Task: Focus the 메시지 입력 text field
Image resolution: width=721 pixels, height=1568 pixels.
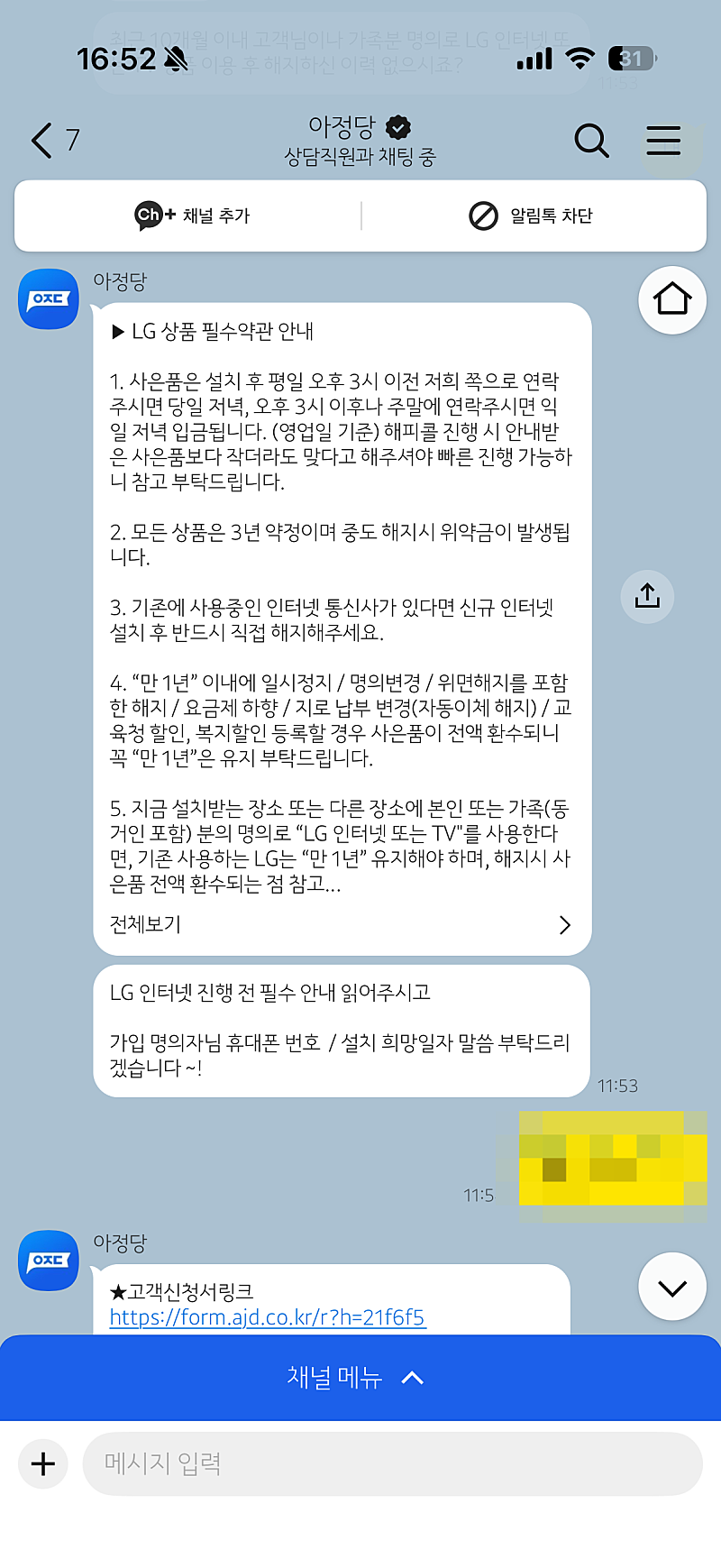Action: point(392,1463)
